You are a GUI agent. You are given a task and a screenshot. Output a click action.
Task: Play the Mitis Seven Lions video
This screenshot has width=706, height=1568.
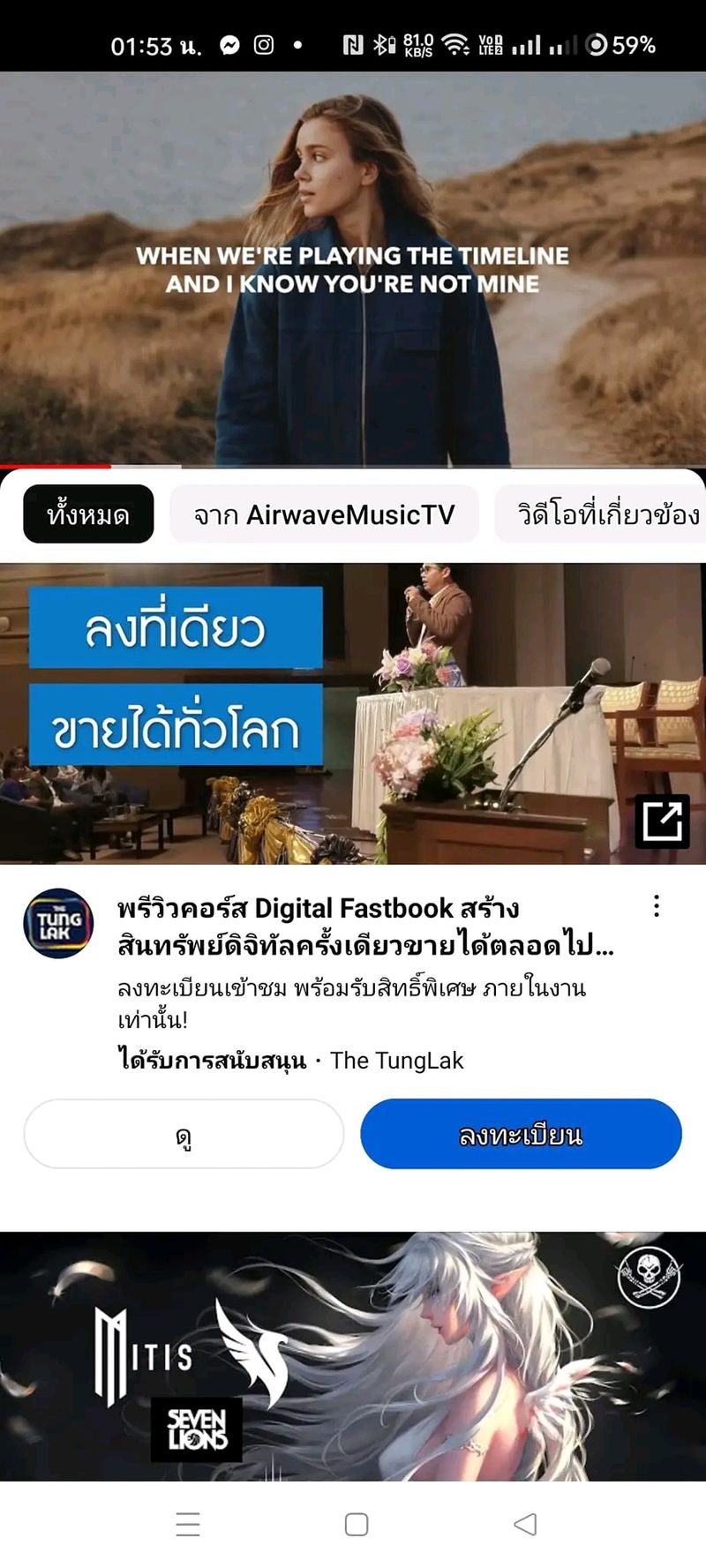coord(353,1355)
